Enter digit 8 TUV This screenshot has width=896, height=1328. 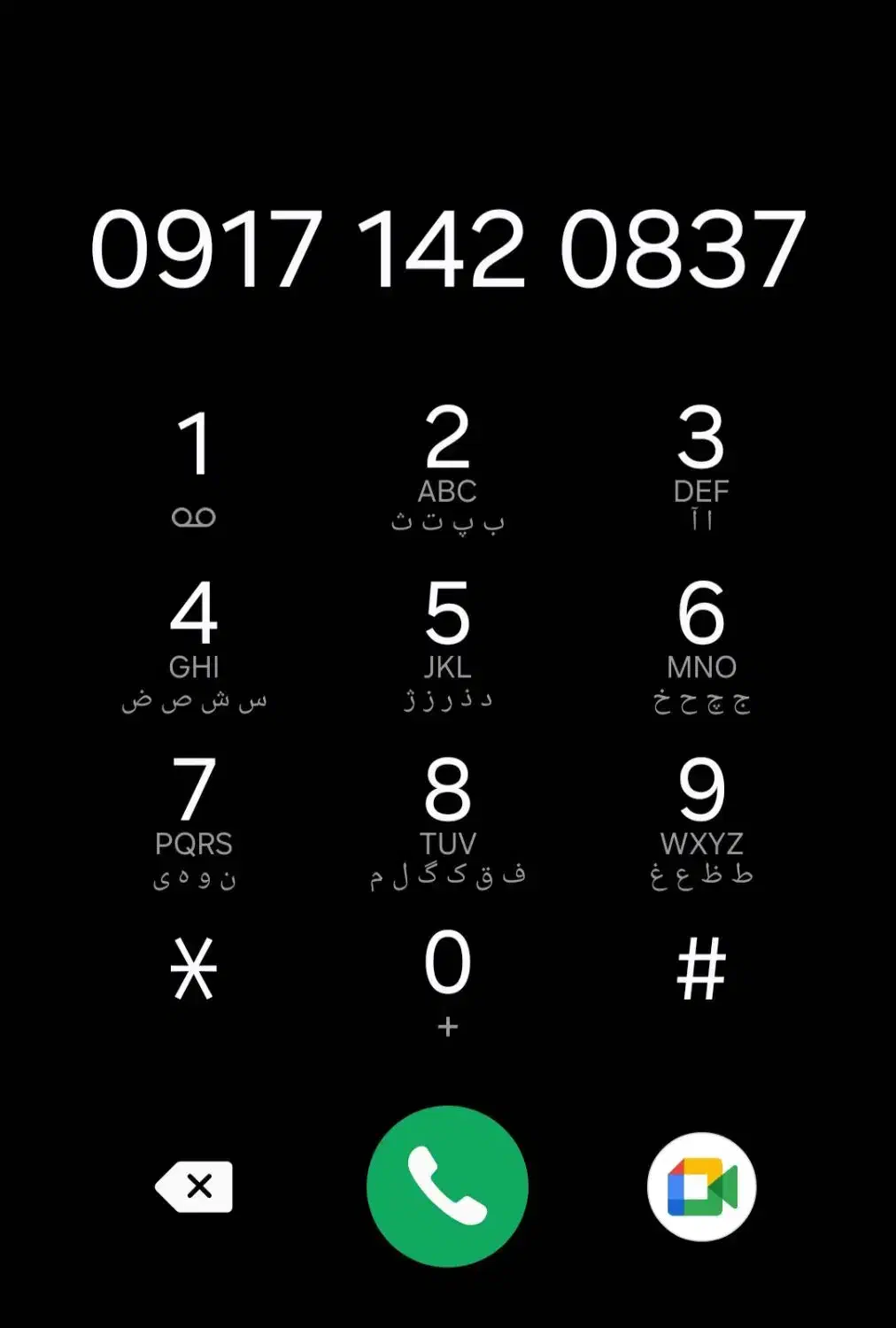pyautogui.click(x=447, y=822)
